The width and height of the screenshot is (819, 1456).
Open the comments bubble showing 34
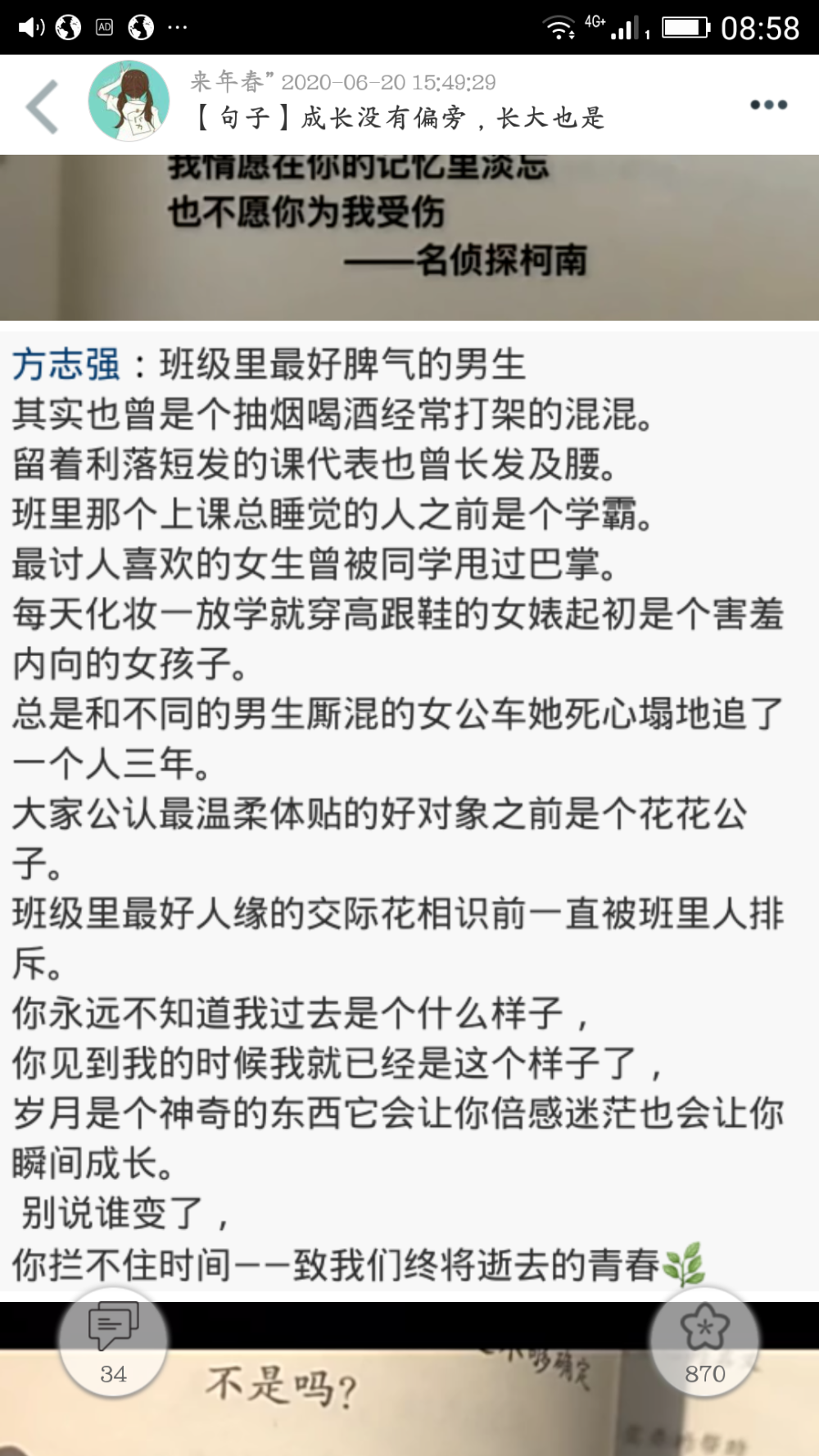coord(113,1341)
